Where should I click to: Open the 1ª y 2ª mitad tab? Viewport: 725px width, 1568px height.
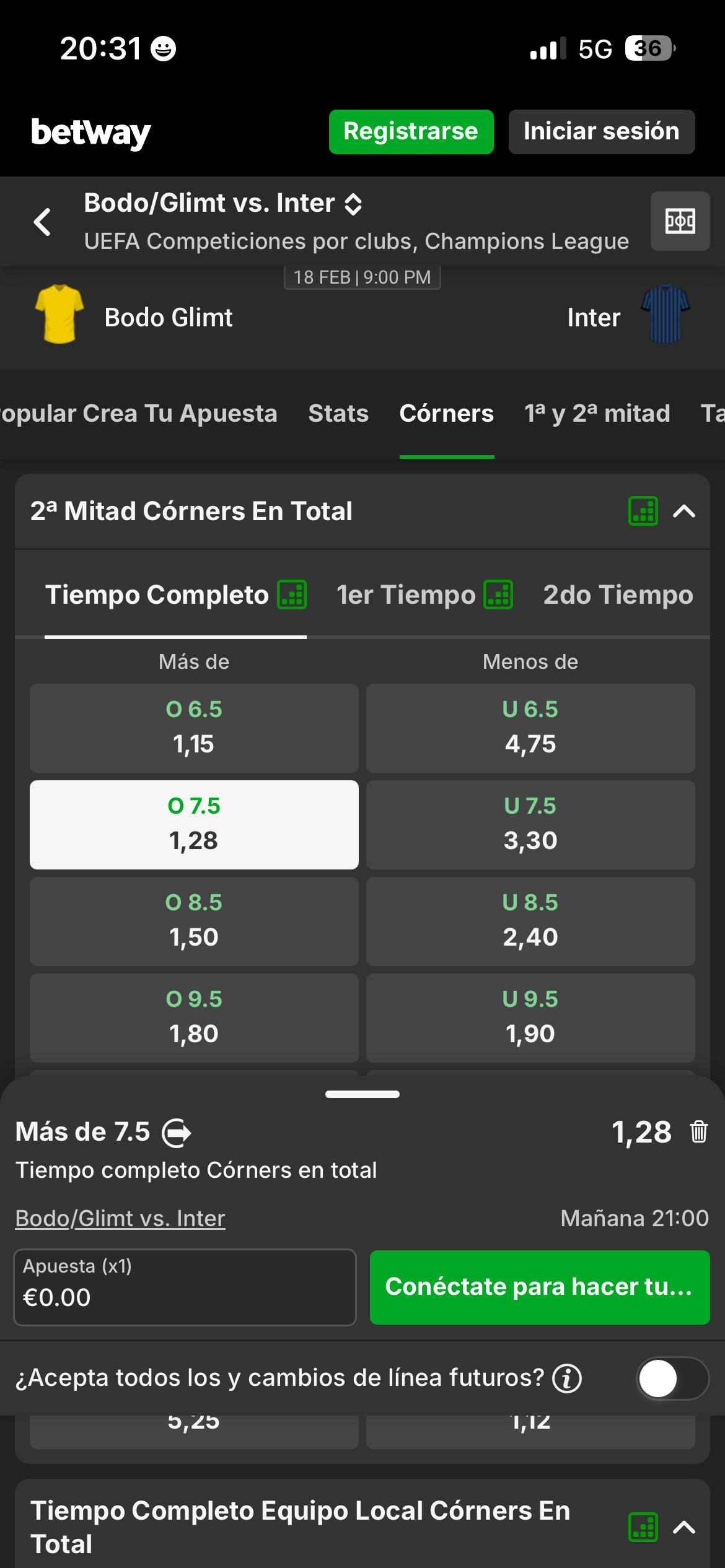point(597,414)
